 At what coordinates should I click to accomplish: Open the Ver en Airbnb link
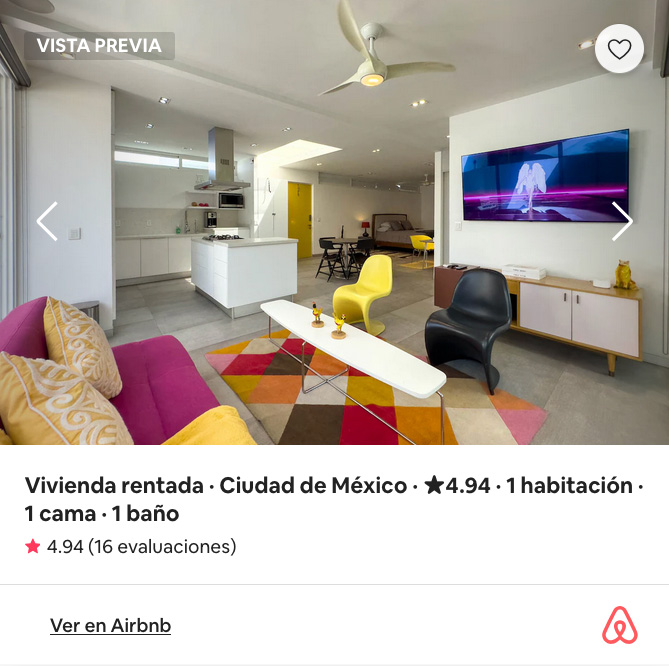(x=110, y=626)
